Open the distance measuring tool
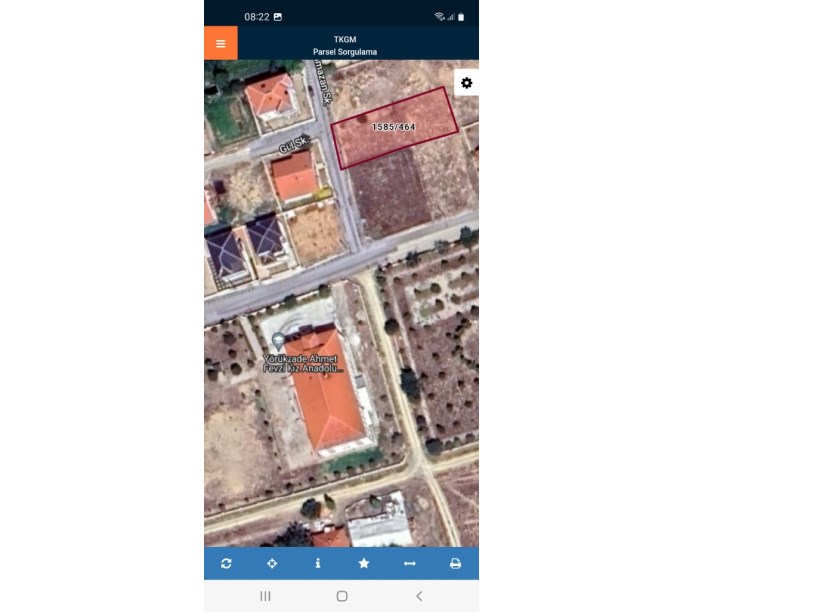This screenshot has height=612, width=816. 409,564
